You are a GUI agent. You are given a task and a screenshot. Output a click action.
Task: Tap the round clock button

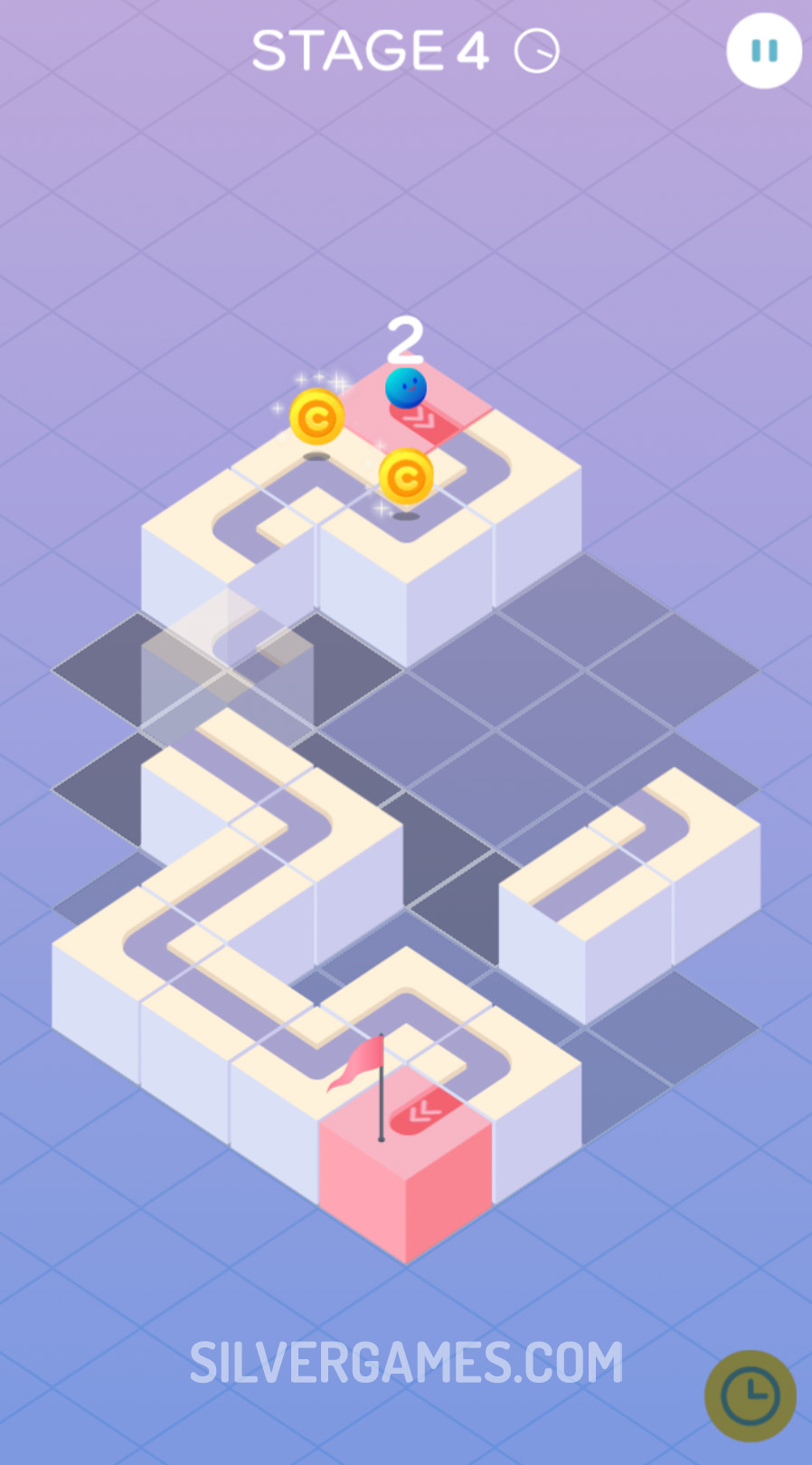pos(750,1395)
